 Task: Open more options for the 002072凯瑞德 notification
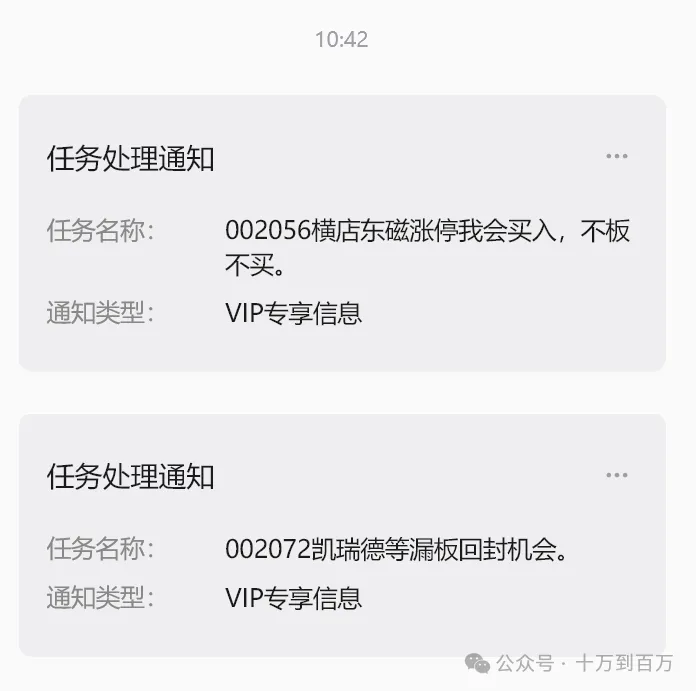tap(617, 475)
